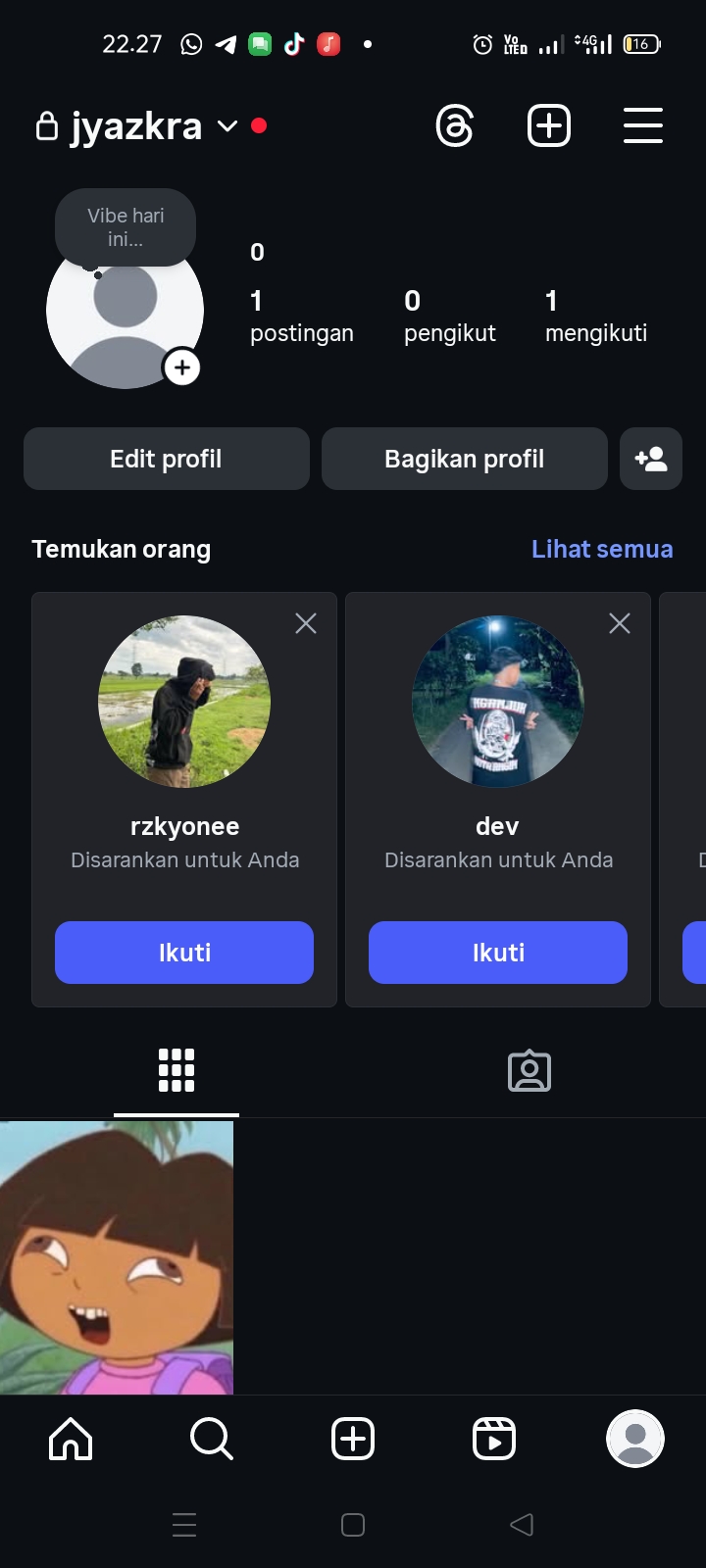
Task: Follow dev with the Ikuti button
Action: [498, 953]
